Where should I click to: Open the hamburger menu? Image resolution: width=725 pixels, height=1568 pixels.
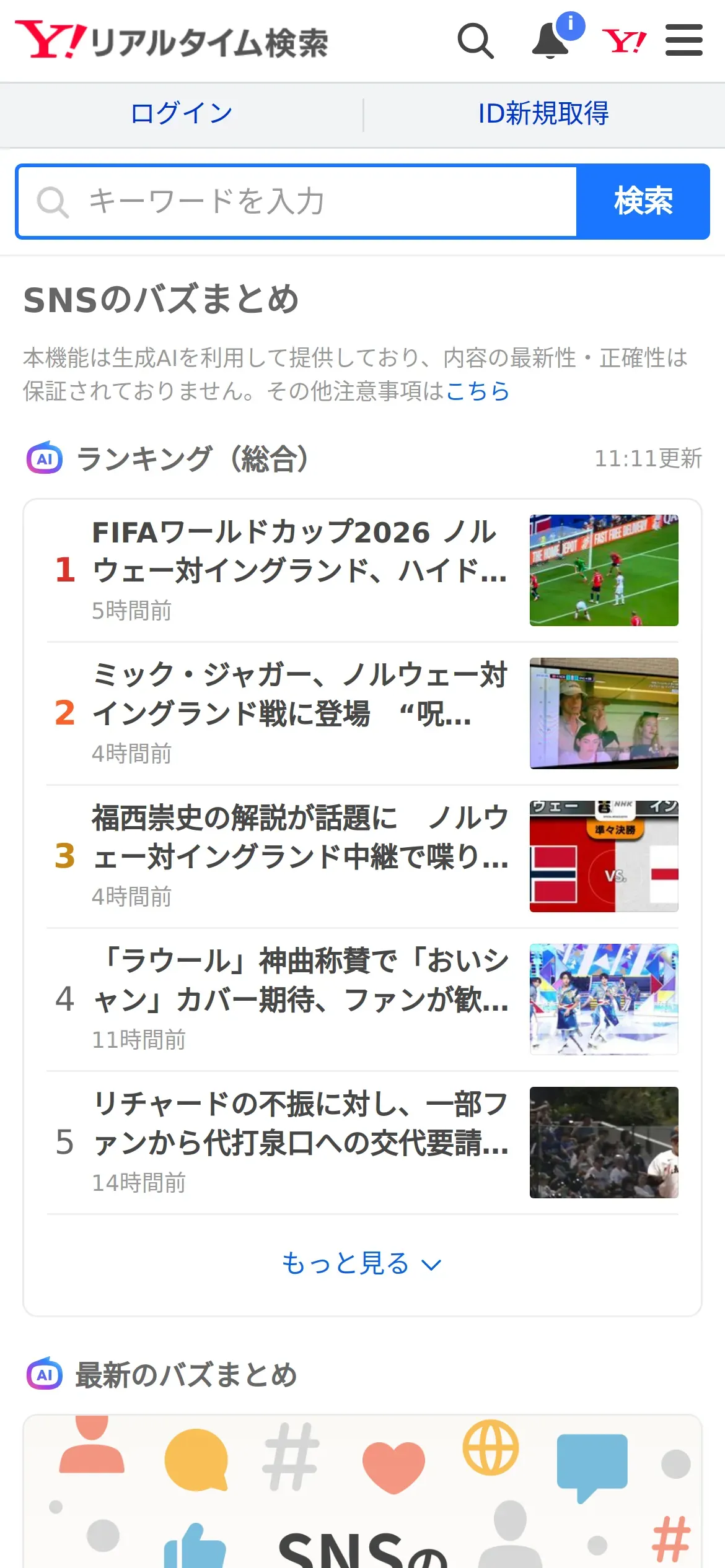[x=684, y=41]
